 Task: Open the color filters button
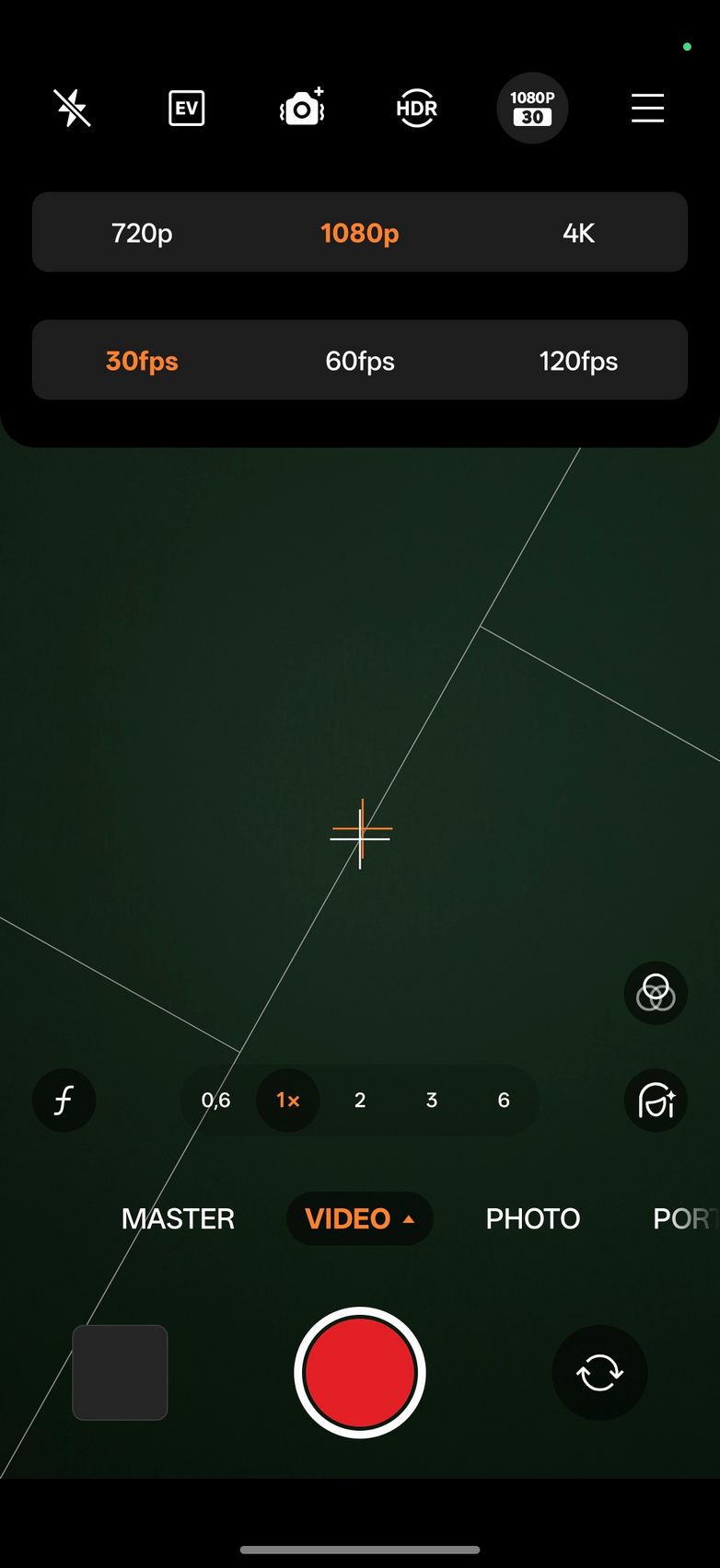pos(656,994)
